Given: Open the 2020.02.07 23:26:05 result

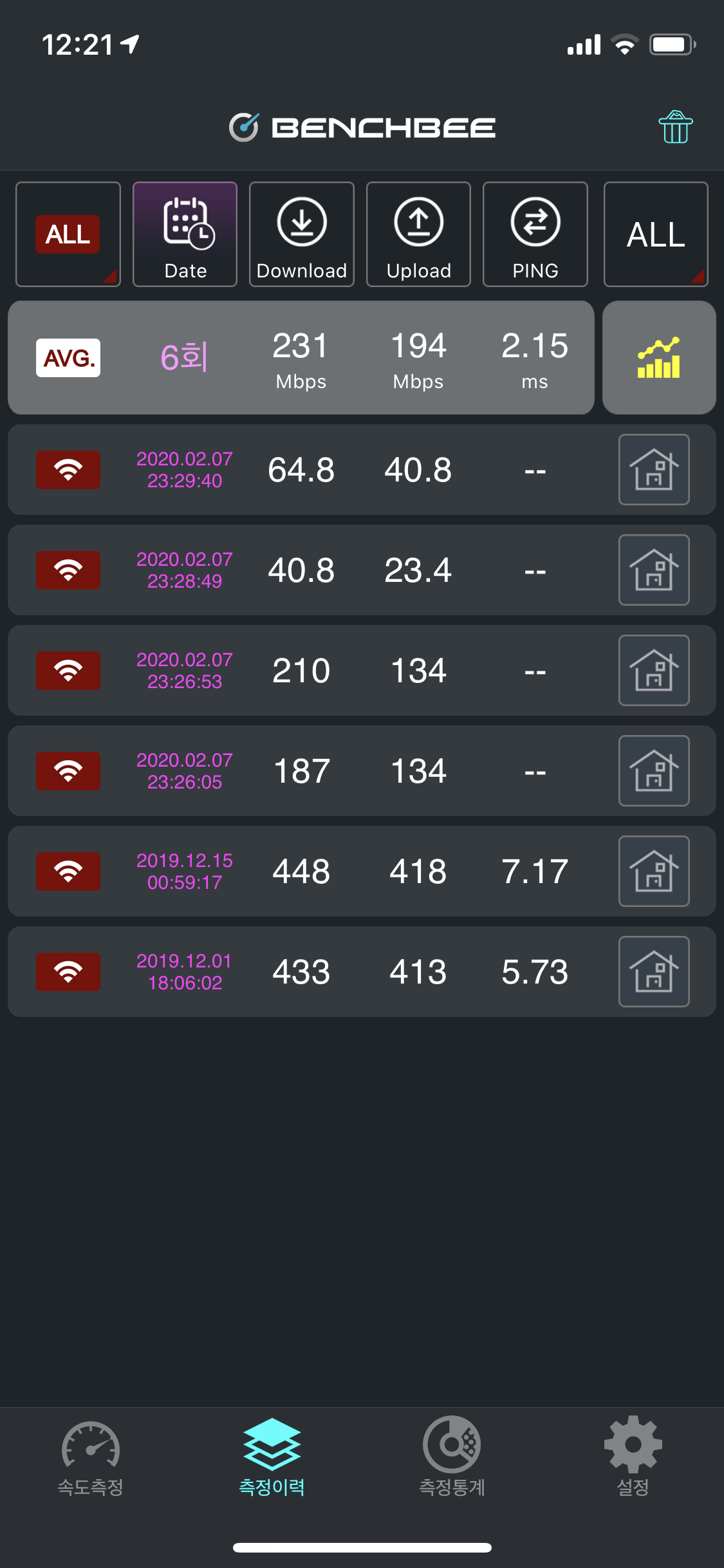Looking at the screenshot, I should point(301,771).
